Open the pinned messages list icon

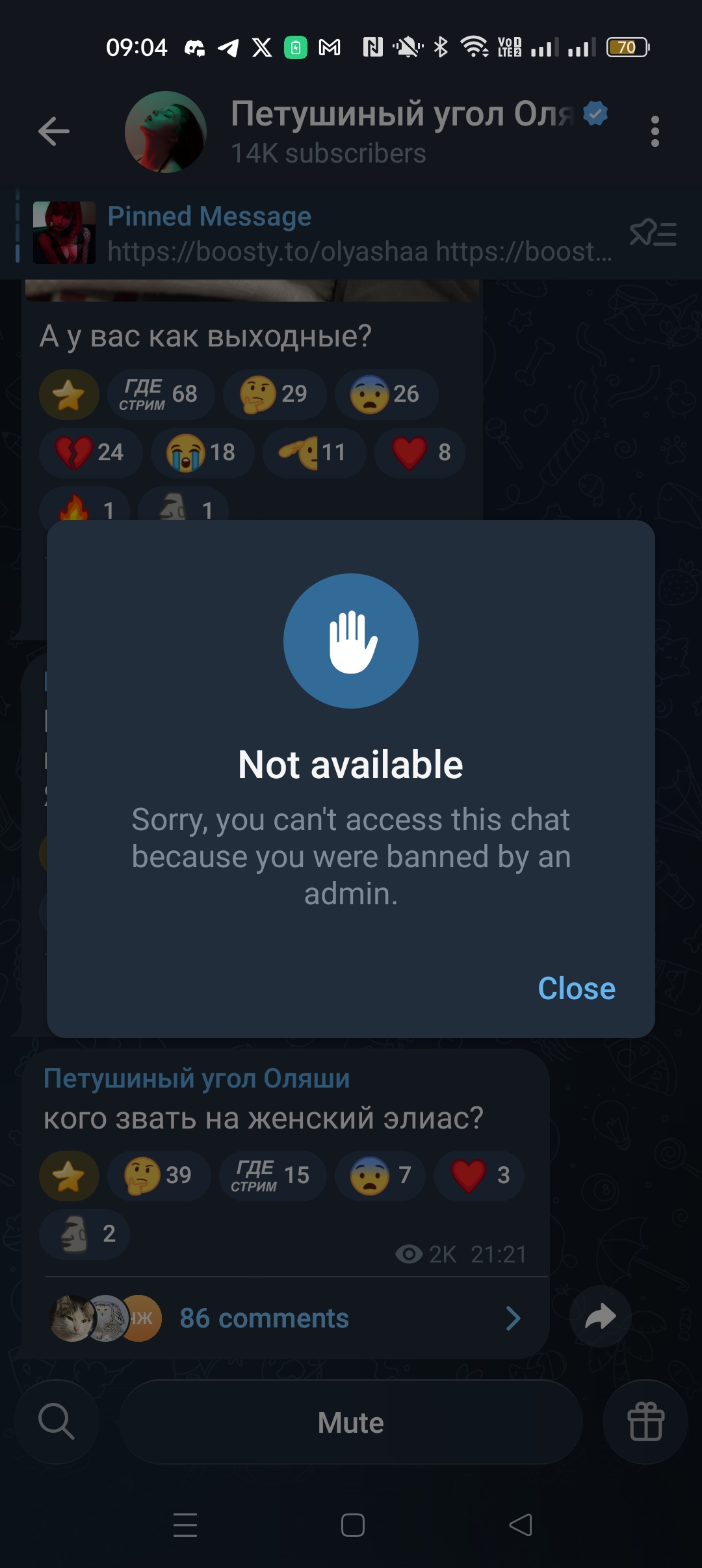coord(653,233)
